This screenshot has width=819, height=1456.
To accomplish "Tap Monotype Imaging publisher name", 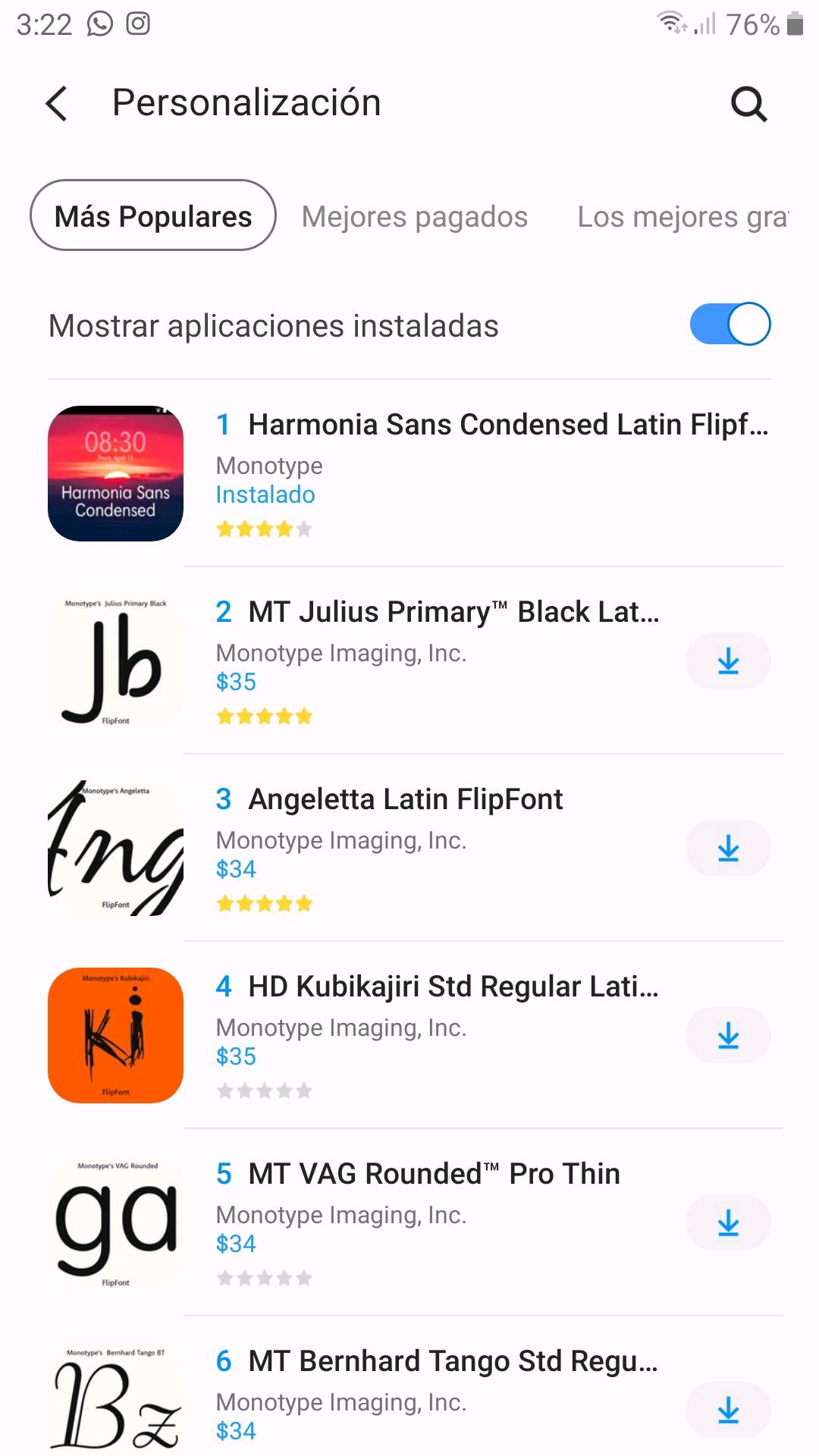I will [340, 653].
